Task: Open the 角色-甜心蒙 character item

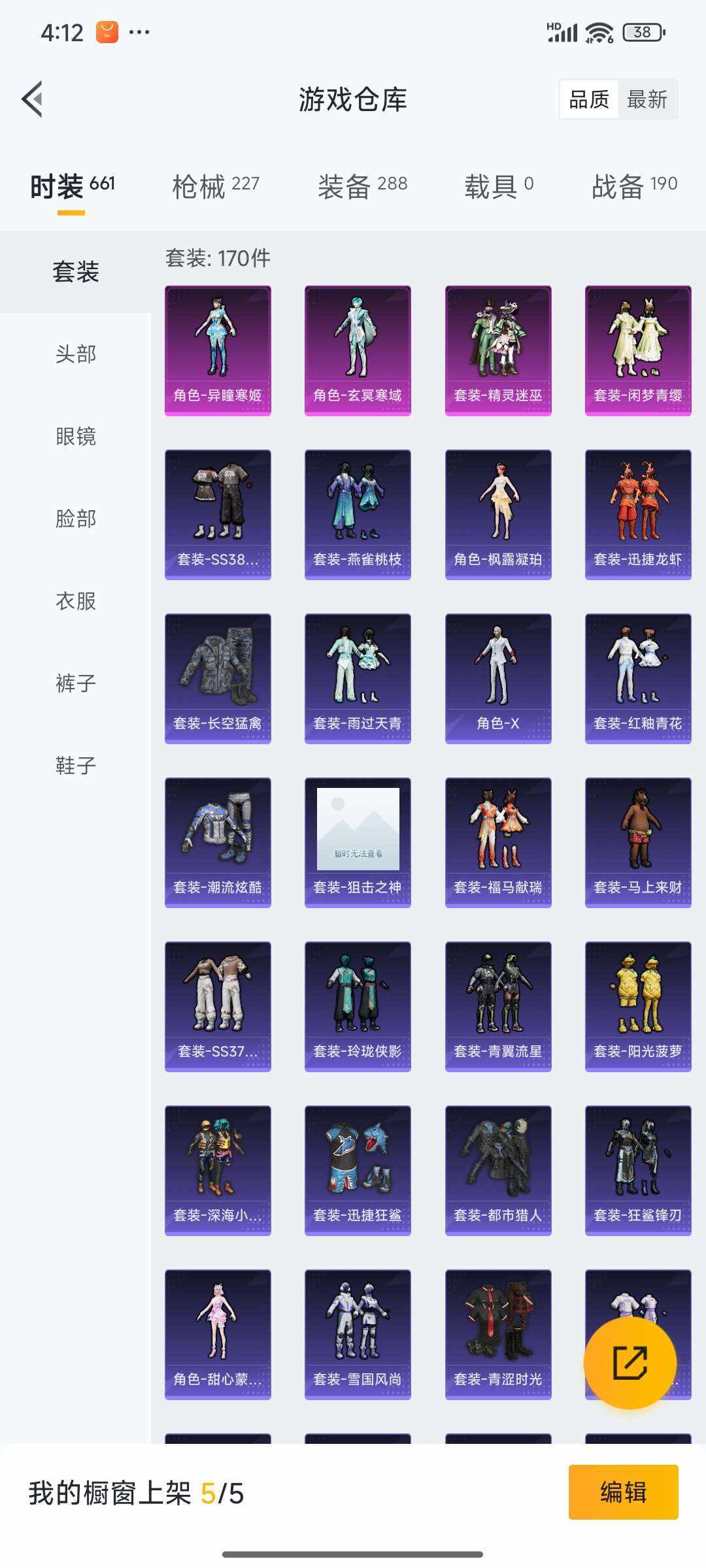Action: tap(218, 1333)
